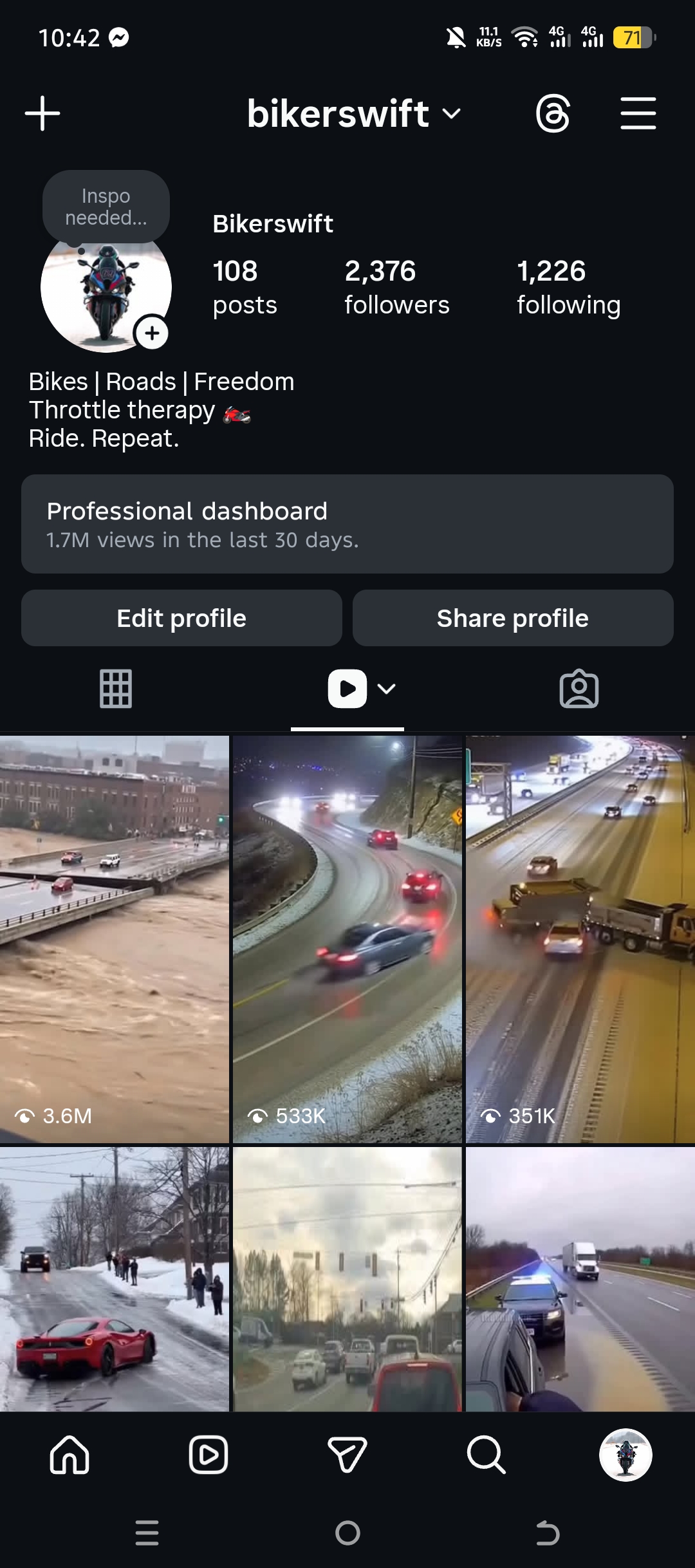
Task: Open the Reels tab in bottom navigation
Action: click(208, 1455)
